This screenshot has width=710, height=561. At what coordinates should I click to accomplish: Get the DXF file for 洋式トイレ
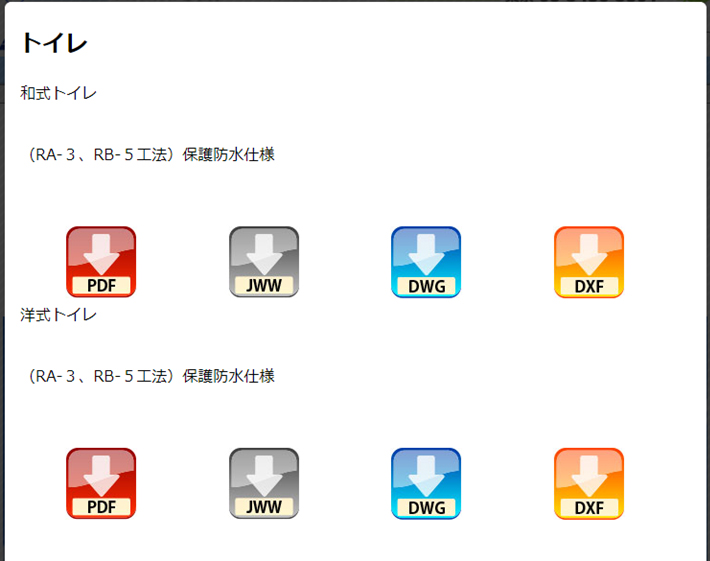[x=589, y=484]
